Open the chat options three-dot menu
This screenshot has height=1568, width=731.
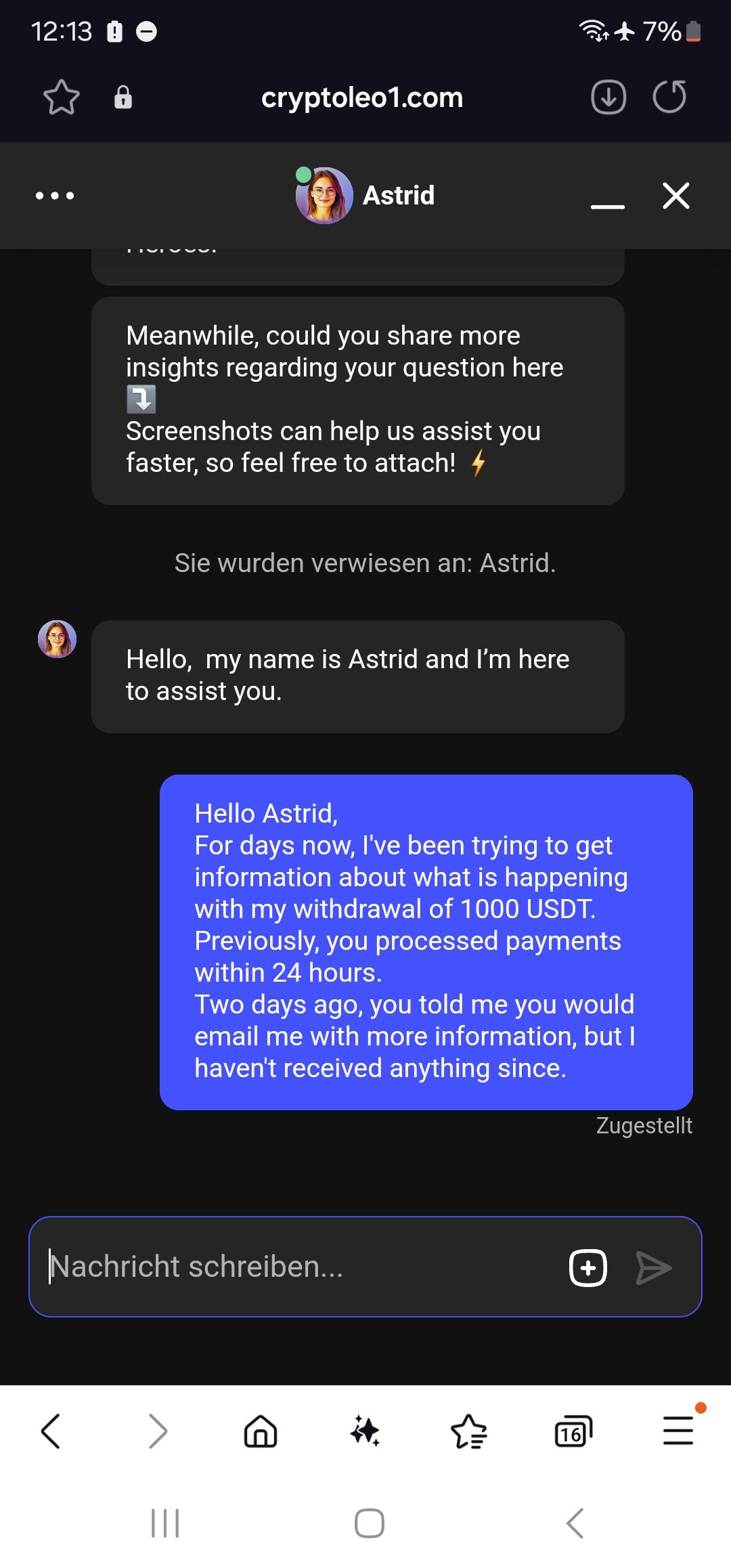pos(55,196)
